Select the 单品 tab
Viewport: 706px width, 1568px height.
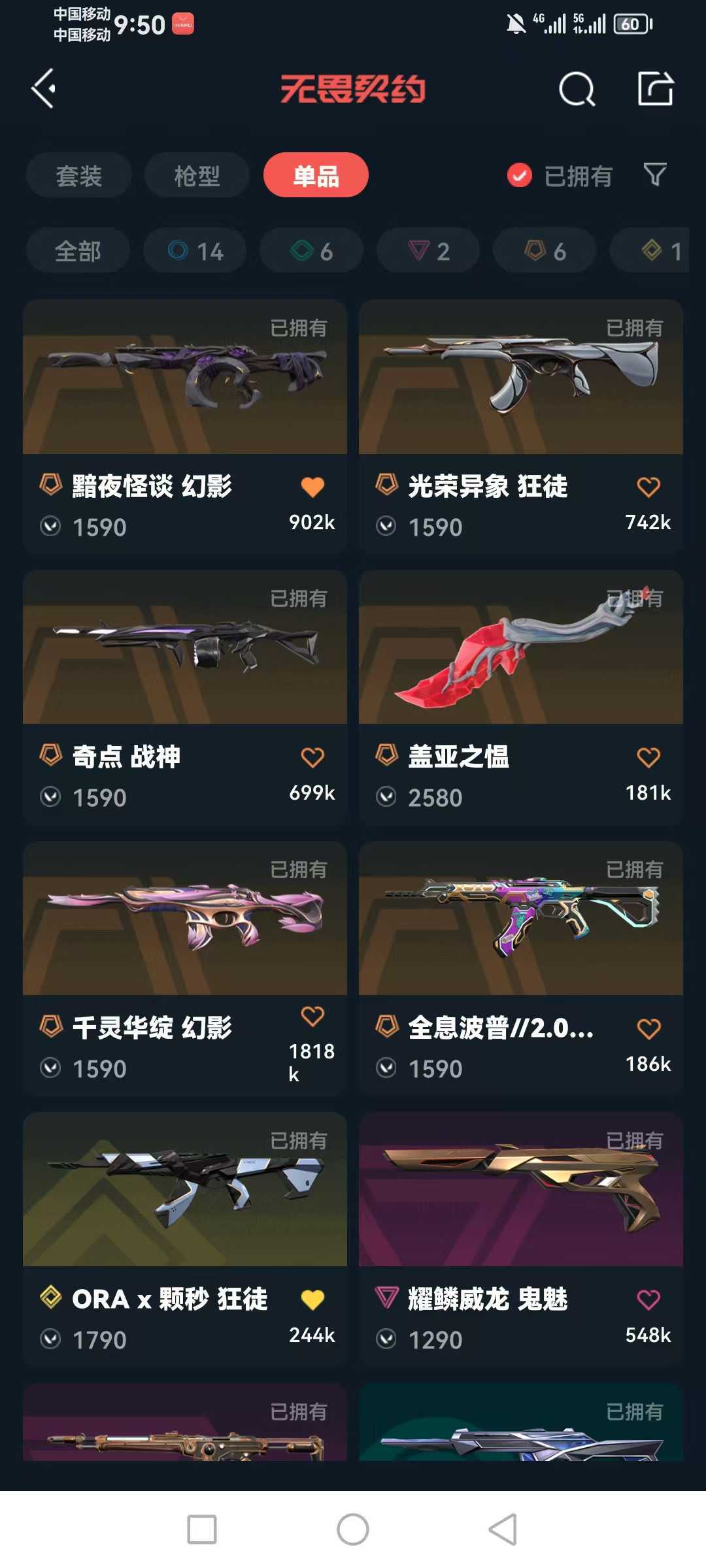[x=316, y=176]
